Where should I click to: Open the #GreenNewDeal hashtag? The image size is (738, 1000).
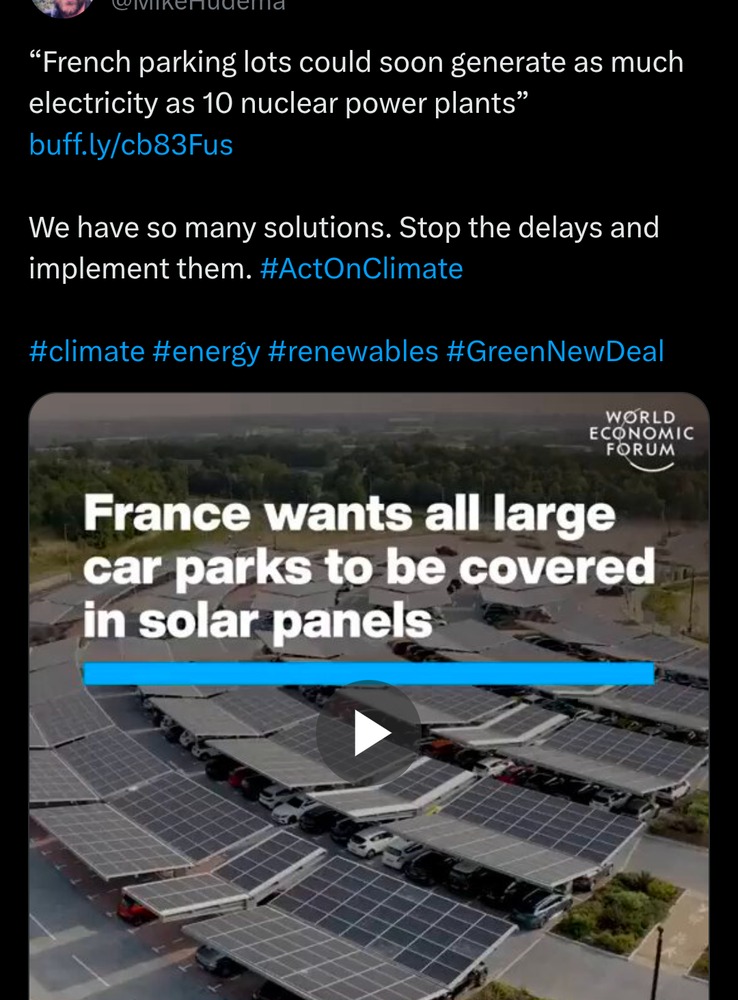pyautogui.click(x=555, y=352)
